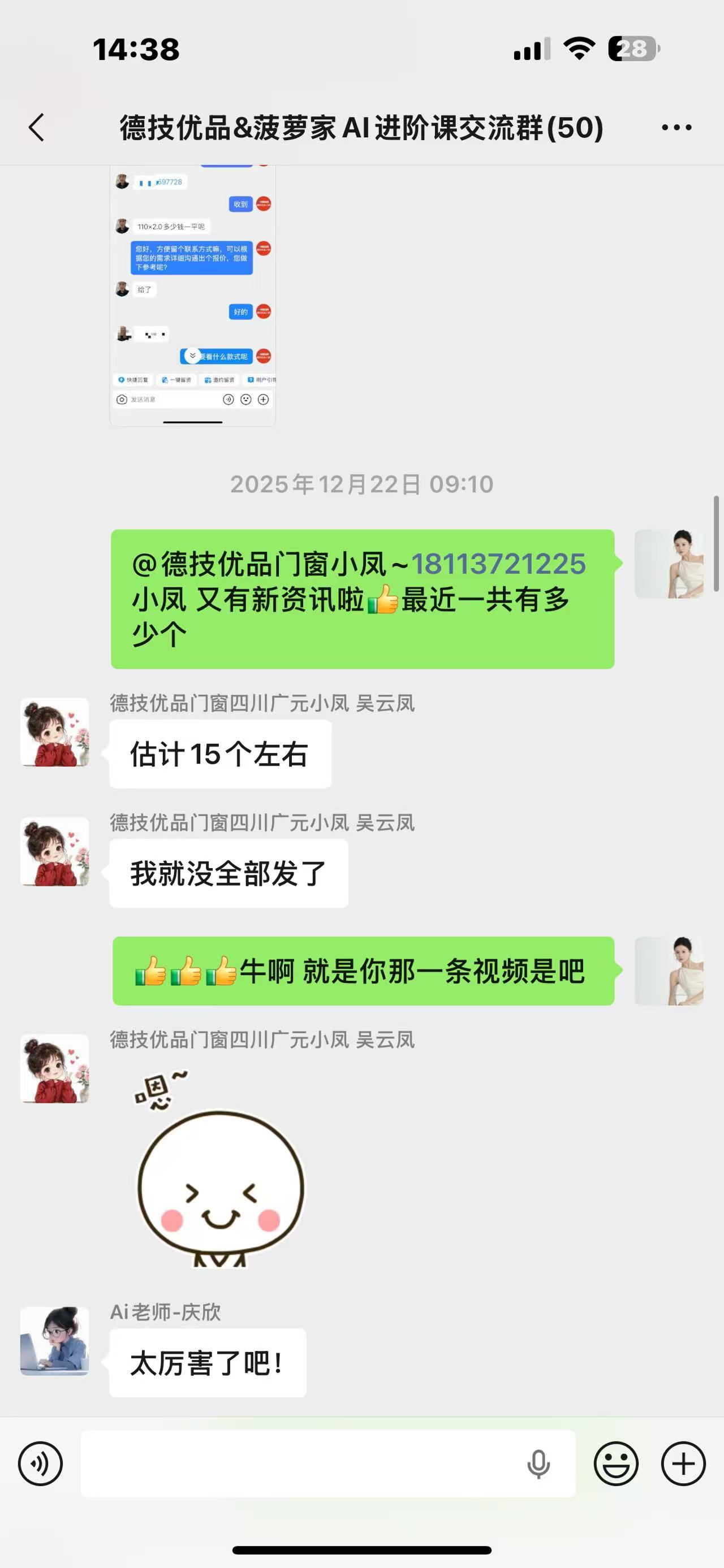Viewport: 724px width, 1568px height.
Task: View the shared chat screenshot image
Action: coord(192,295)
